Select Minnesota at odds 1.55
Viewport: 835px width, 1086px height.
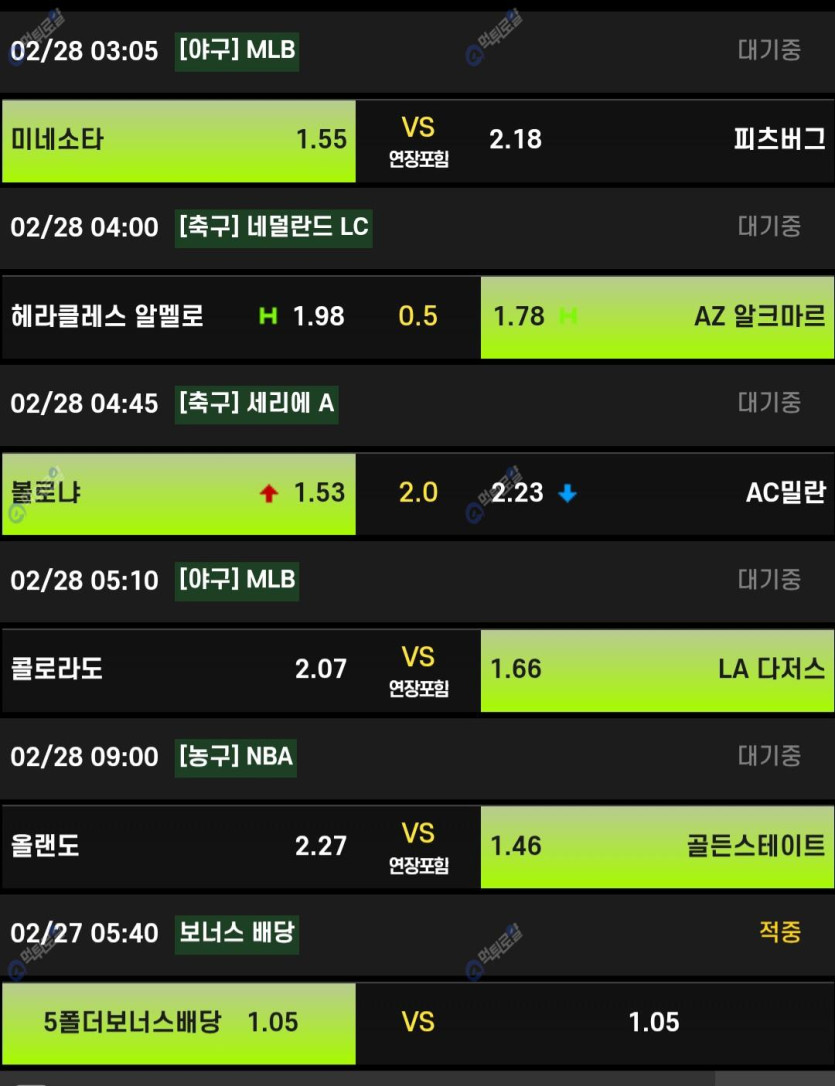pos(178,140)
